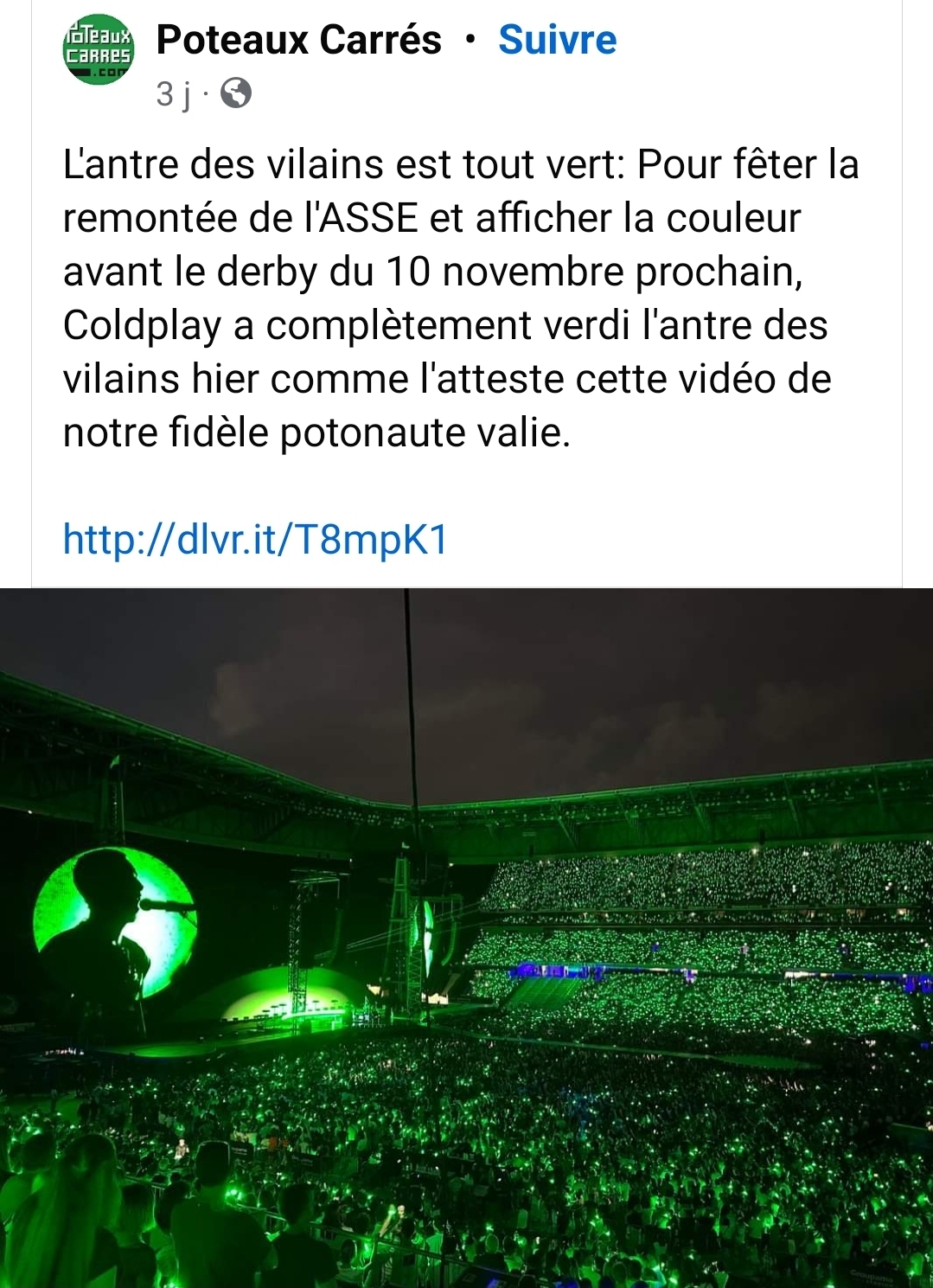933x1288 pixels.
Task: Open the green Coldplay stadium photo
Action: [467, 938]
